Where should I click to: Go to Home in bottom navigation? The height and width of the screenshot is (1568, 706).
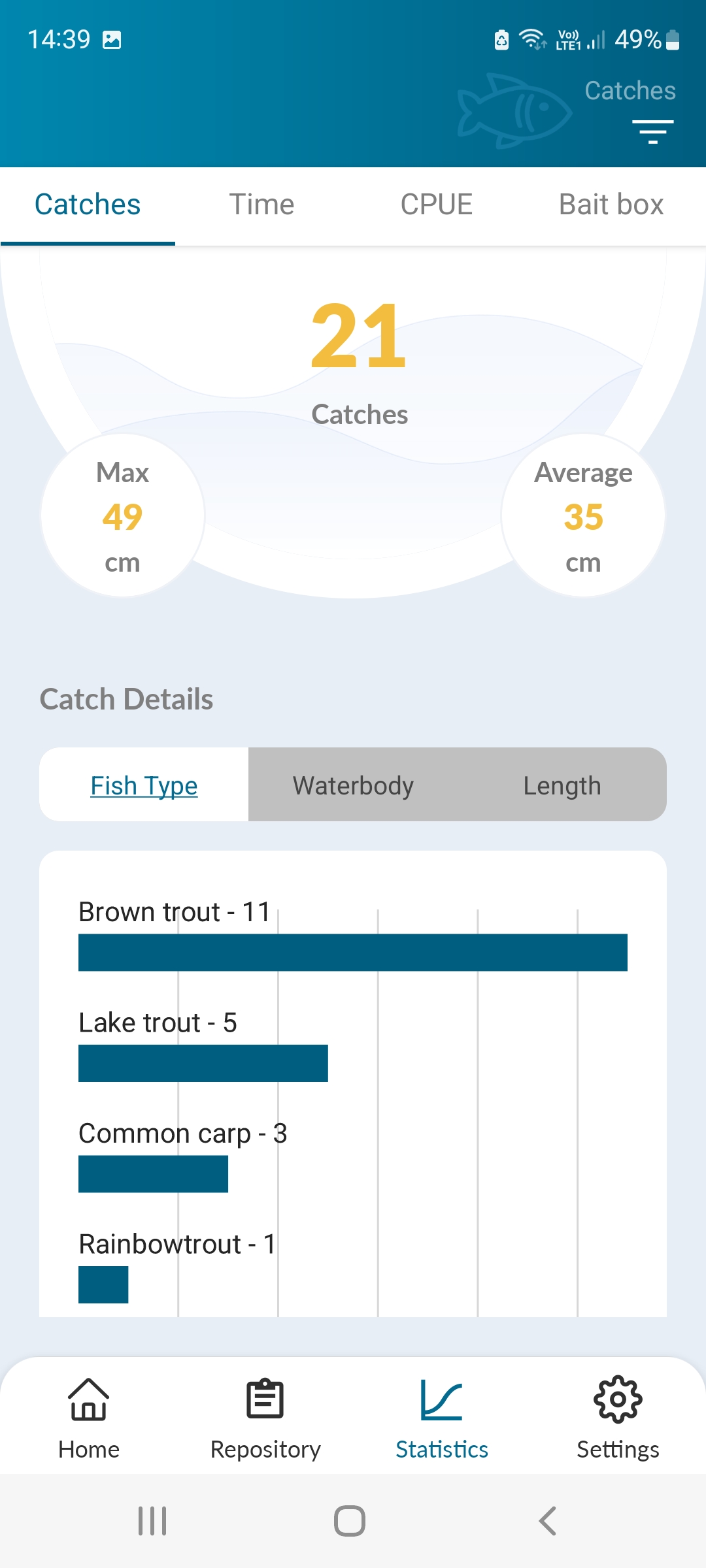[x=89, y=1418]
